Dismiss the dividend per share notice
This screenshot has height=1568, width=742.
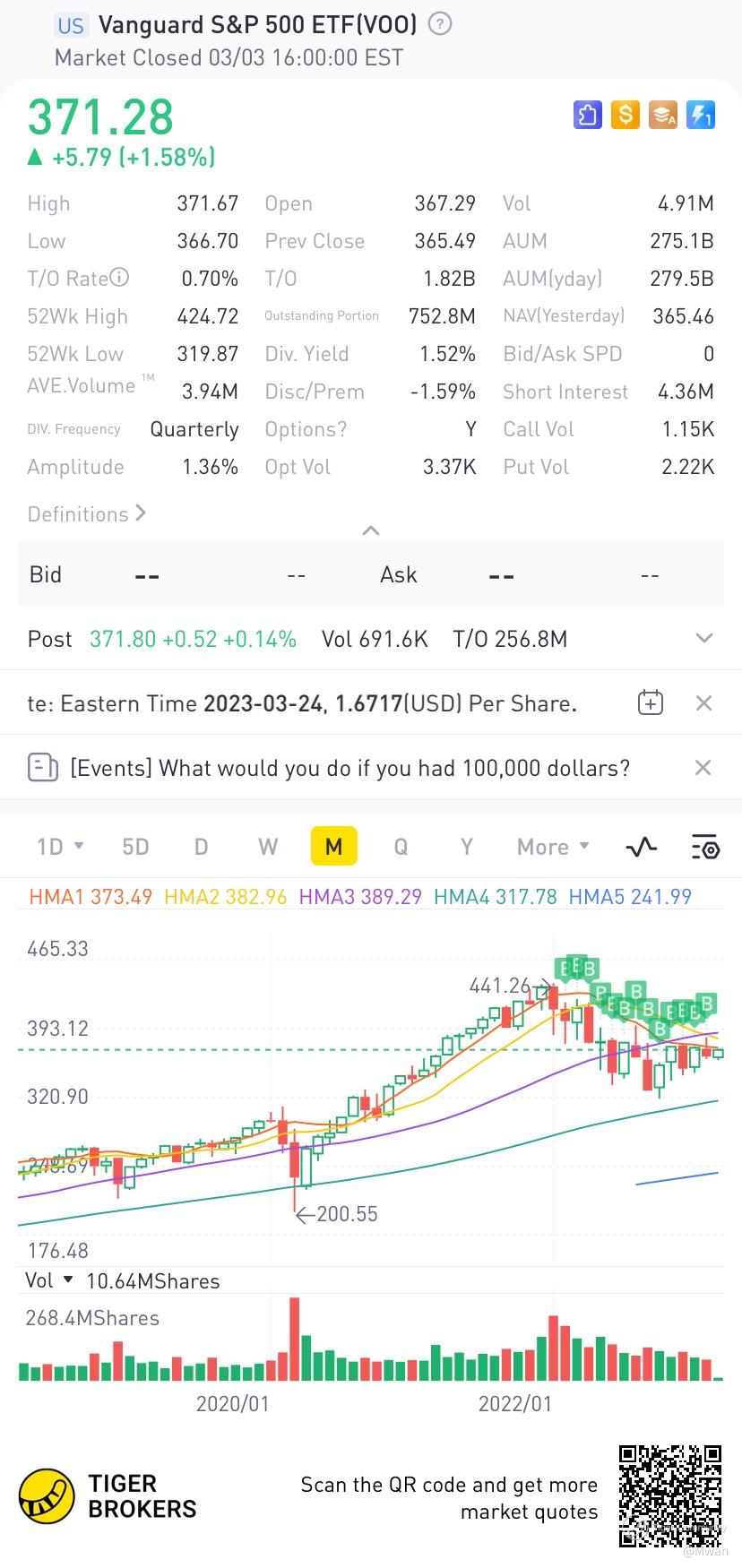704,703
